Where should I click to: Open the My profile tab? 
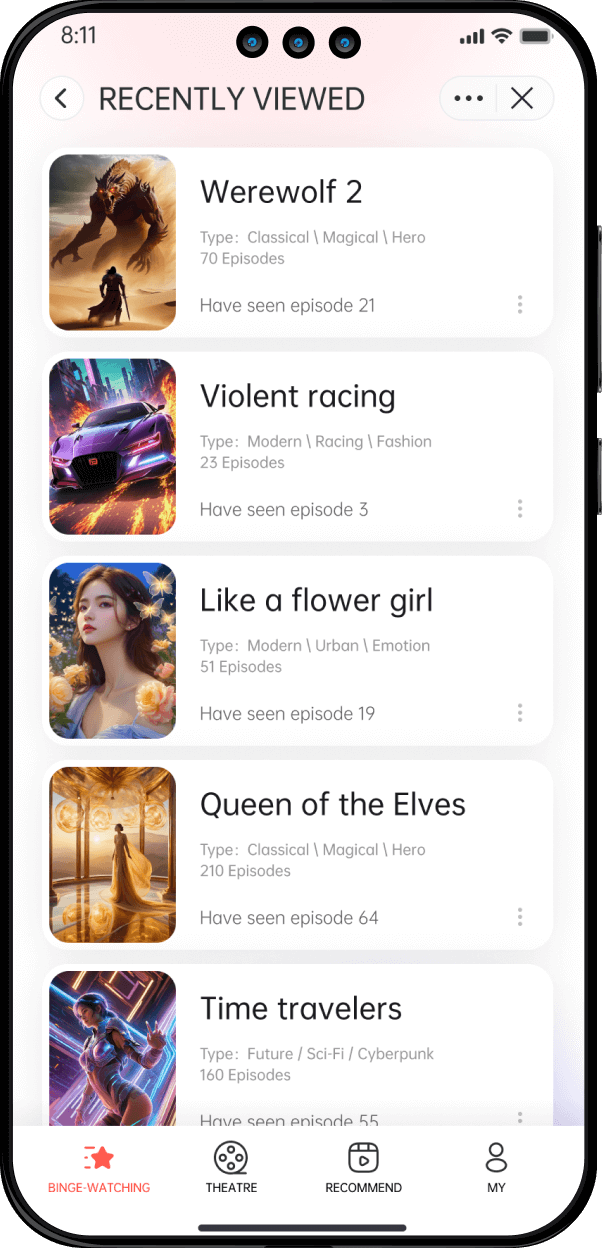click(x=496, y=1168)
